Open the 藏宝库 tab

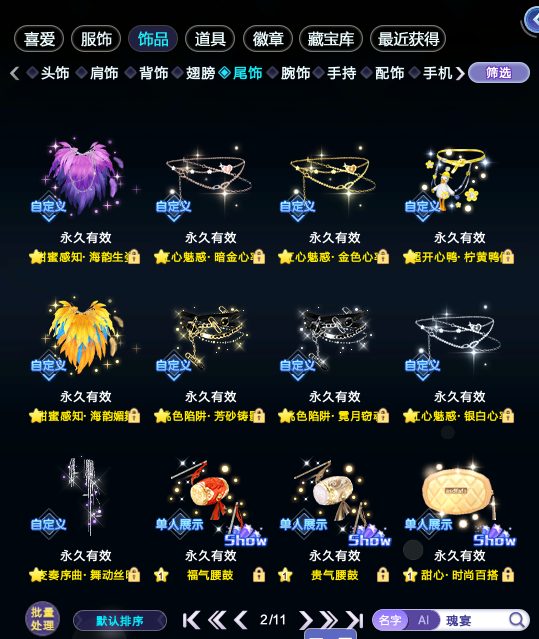[x=330, y=39]
